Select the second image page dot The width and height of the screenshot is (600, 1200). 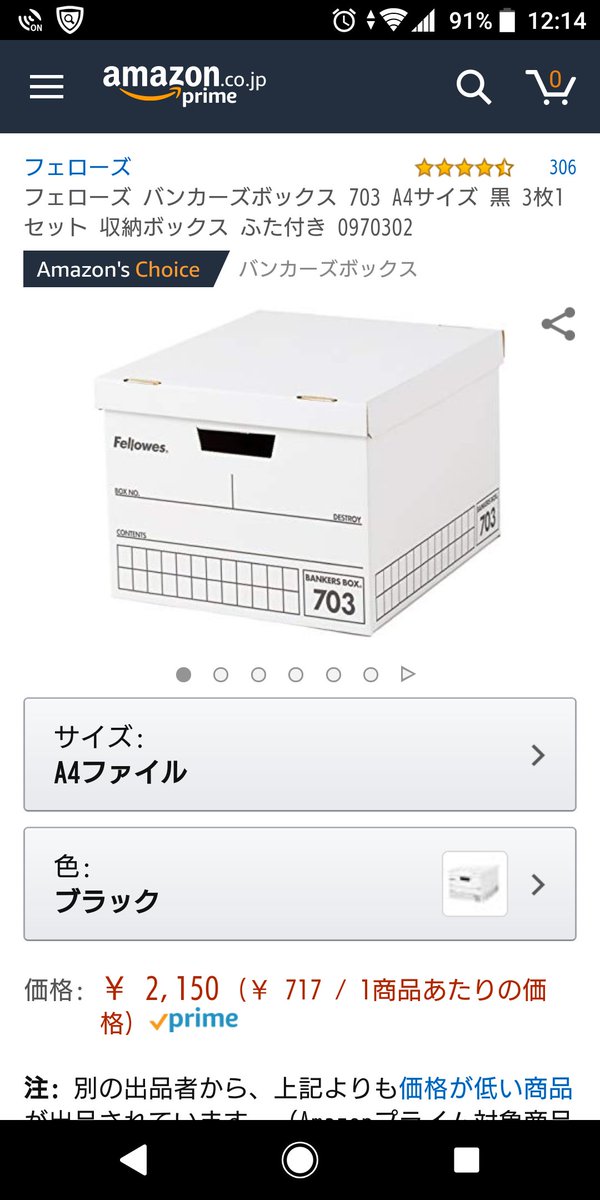pos(221,675)
